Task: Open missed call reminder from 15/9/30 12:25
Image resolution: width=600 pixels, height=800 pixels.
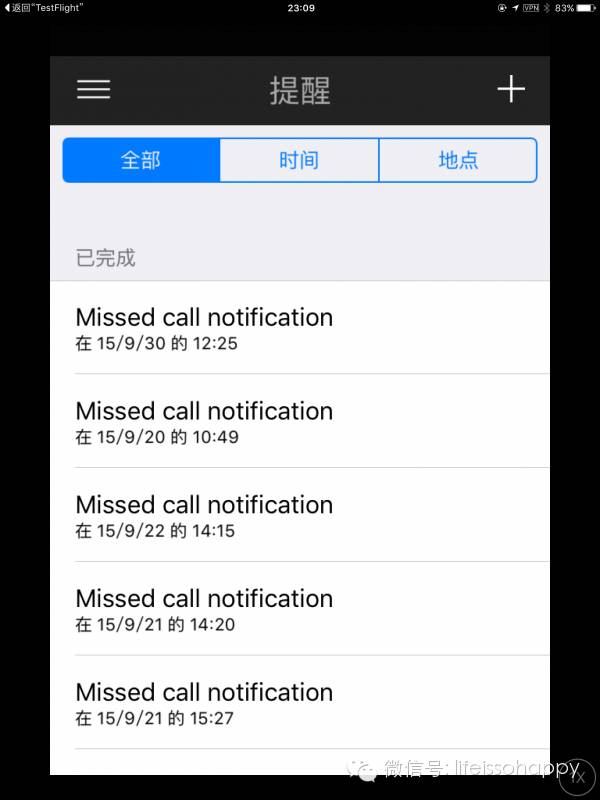Action: pyautogui.click(x=300, y=328)
